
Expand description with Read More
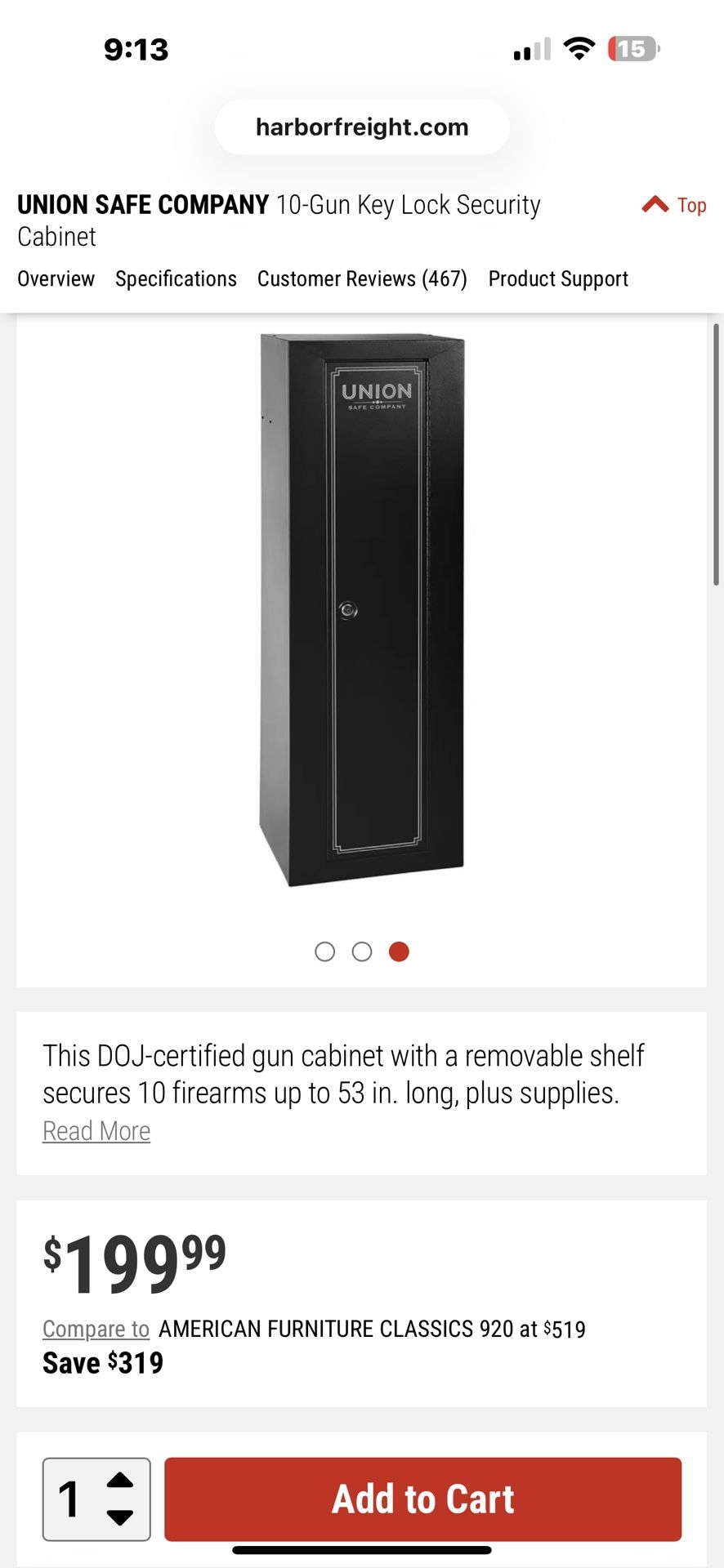click(x=96, y=1131)
